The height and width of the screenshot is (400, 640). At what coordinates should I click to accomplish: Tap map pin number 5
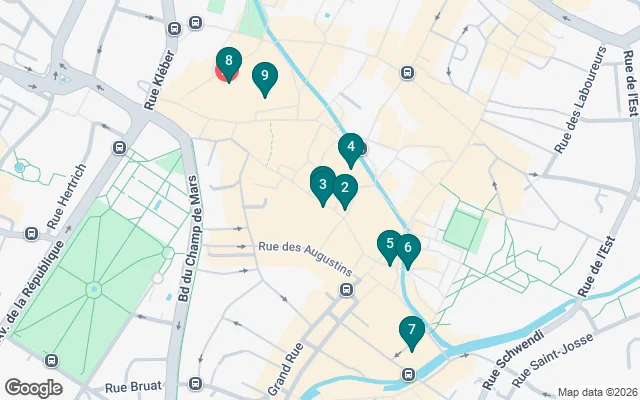[x=390, y=243]
